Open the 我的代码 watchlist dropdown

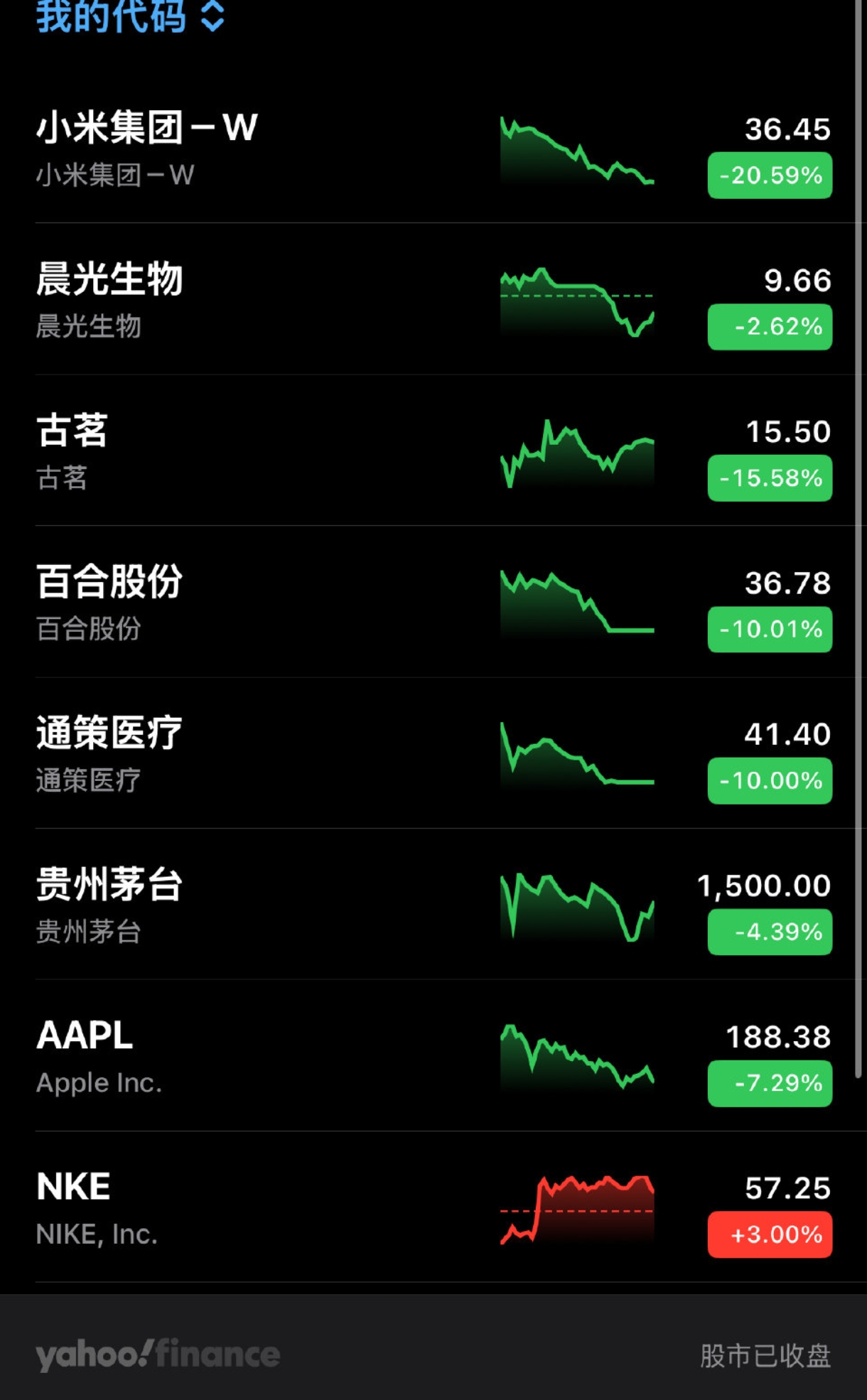click(131, 16)
